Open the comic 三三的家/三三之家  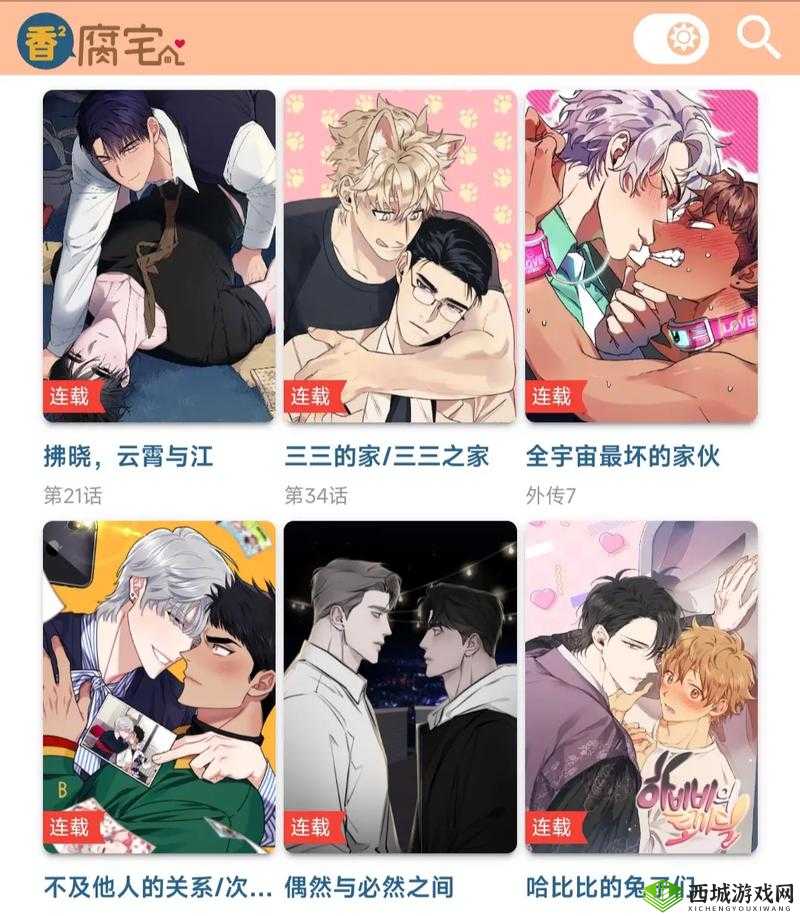[x=400, y=256]
